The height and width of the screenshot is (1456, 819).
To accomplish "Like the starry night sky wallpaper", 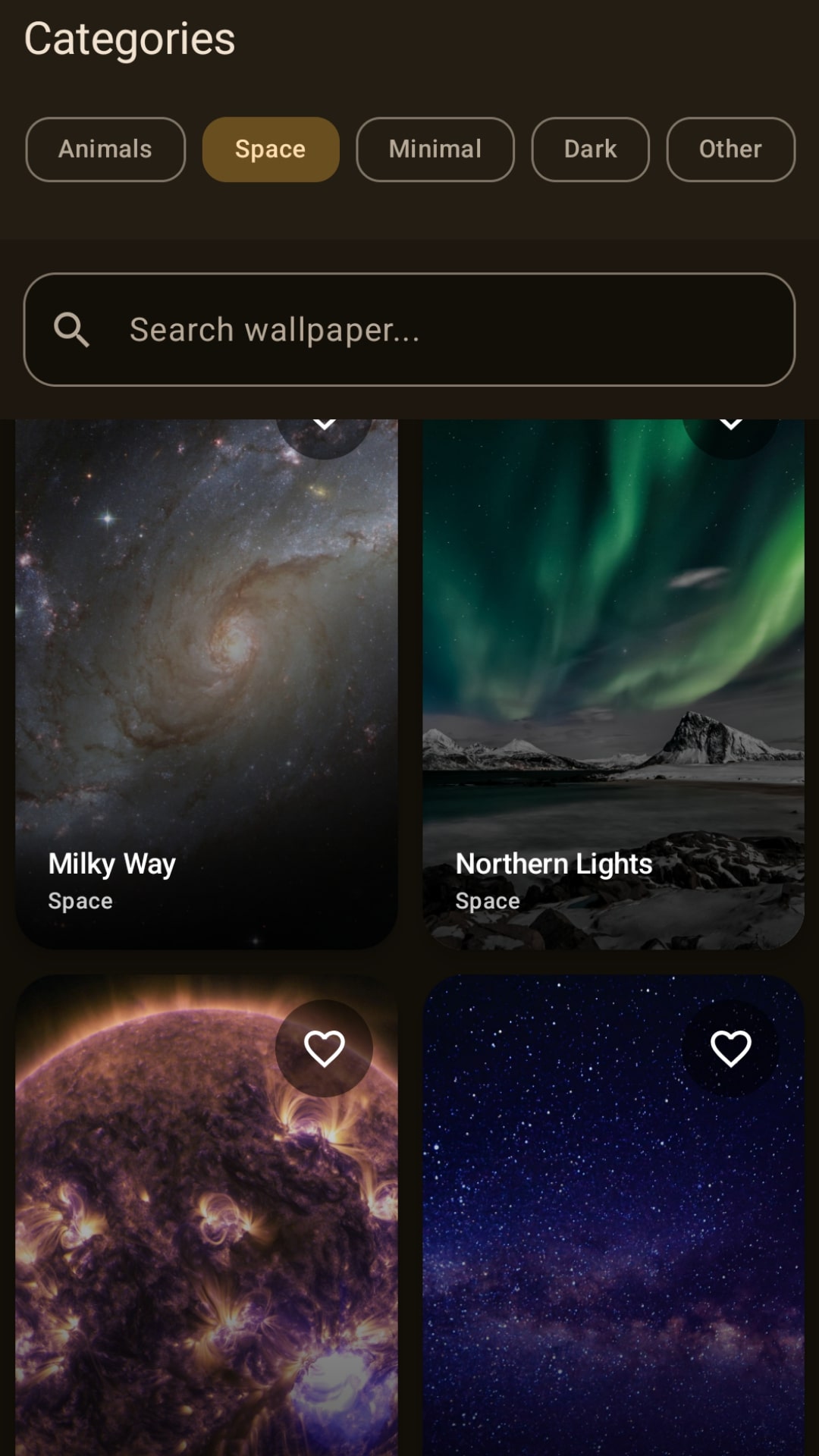I will [x=730, y=1048].
